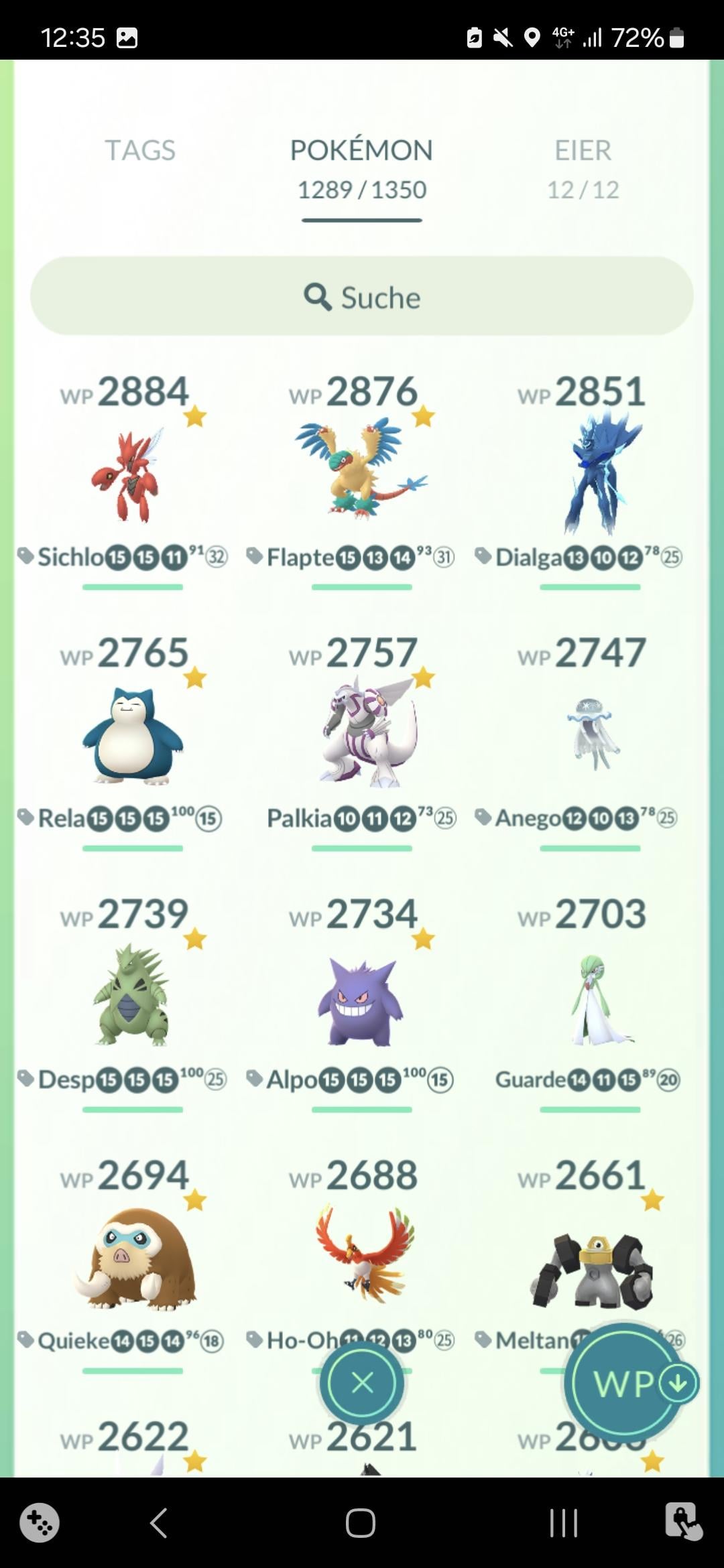Close the Pokémon list with the X button

(x=362, y=1382)
